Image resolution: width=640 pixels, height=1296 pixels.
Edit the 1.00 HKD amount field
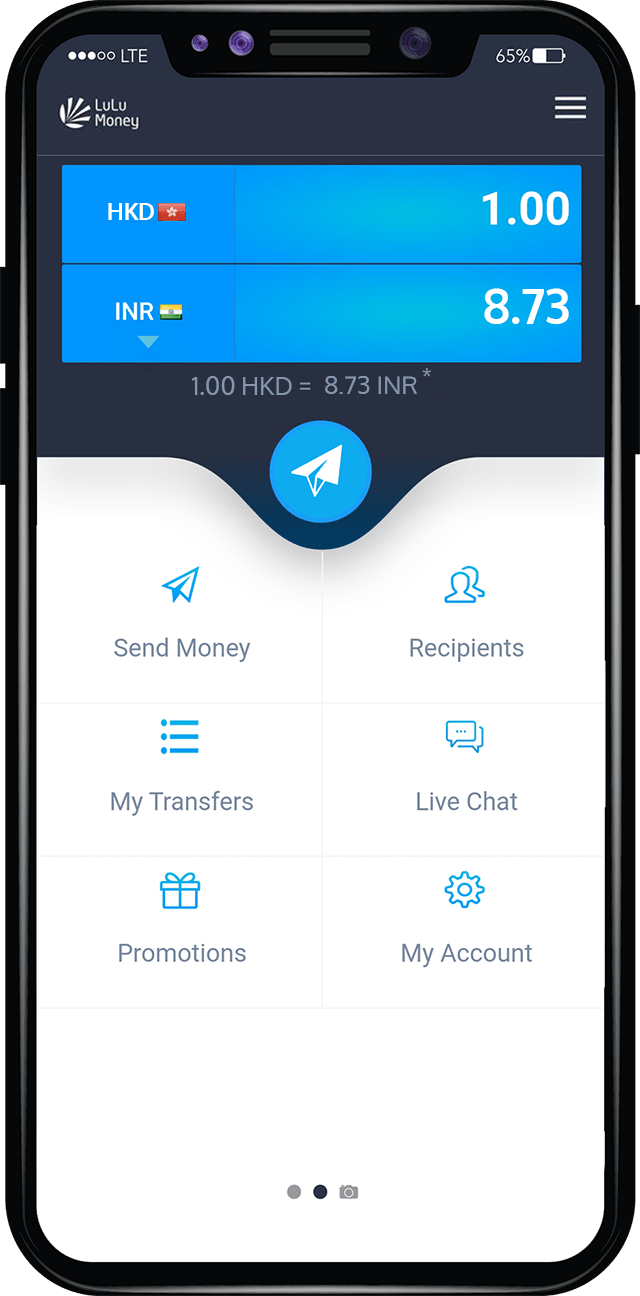tap(407, 212)
